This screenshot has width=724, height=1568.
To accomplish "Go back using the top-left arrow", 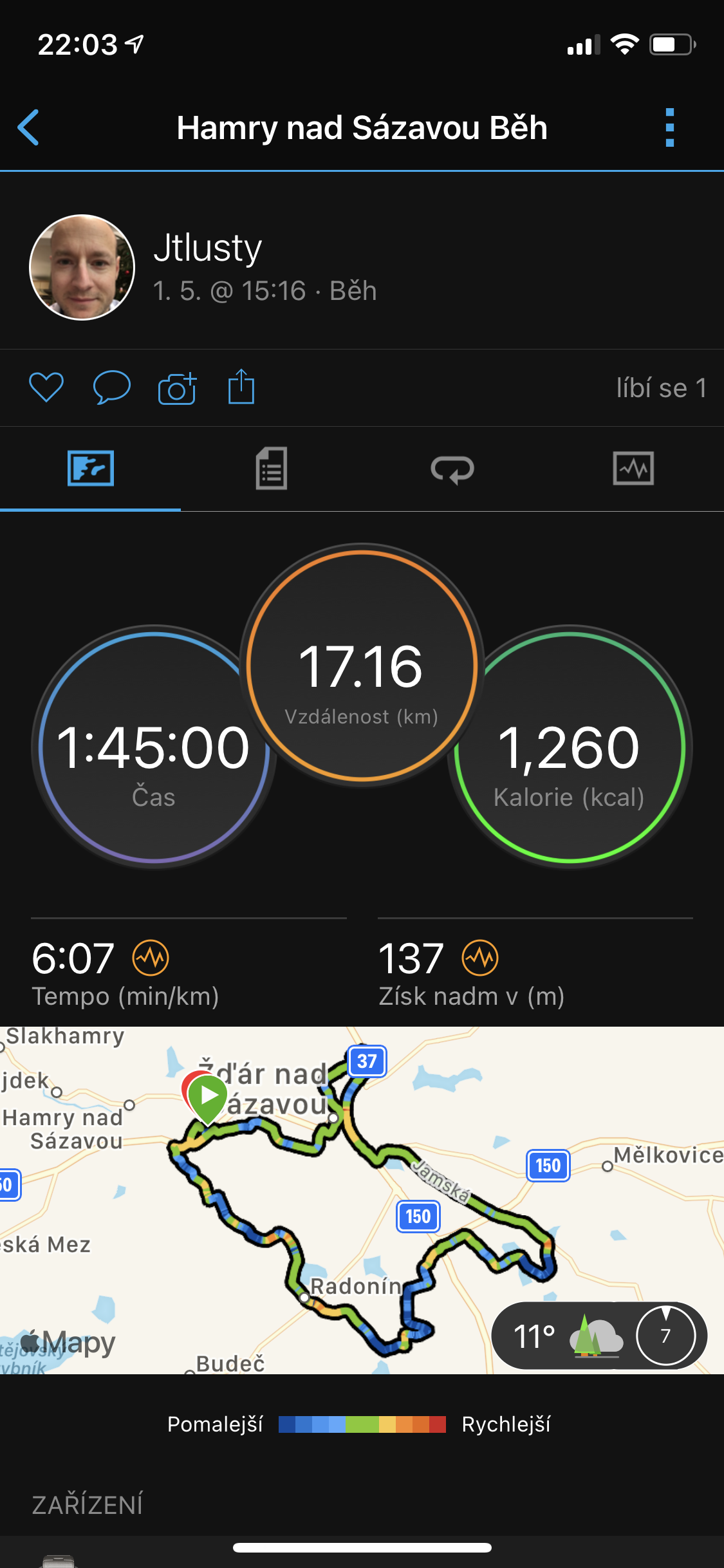I will click(28, 127).
